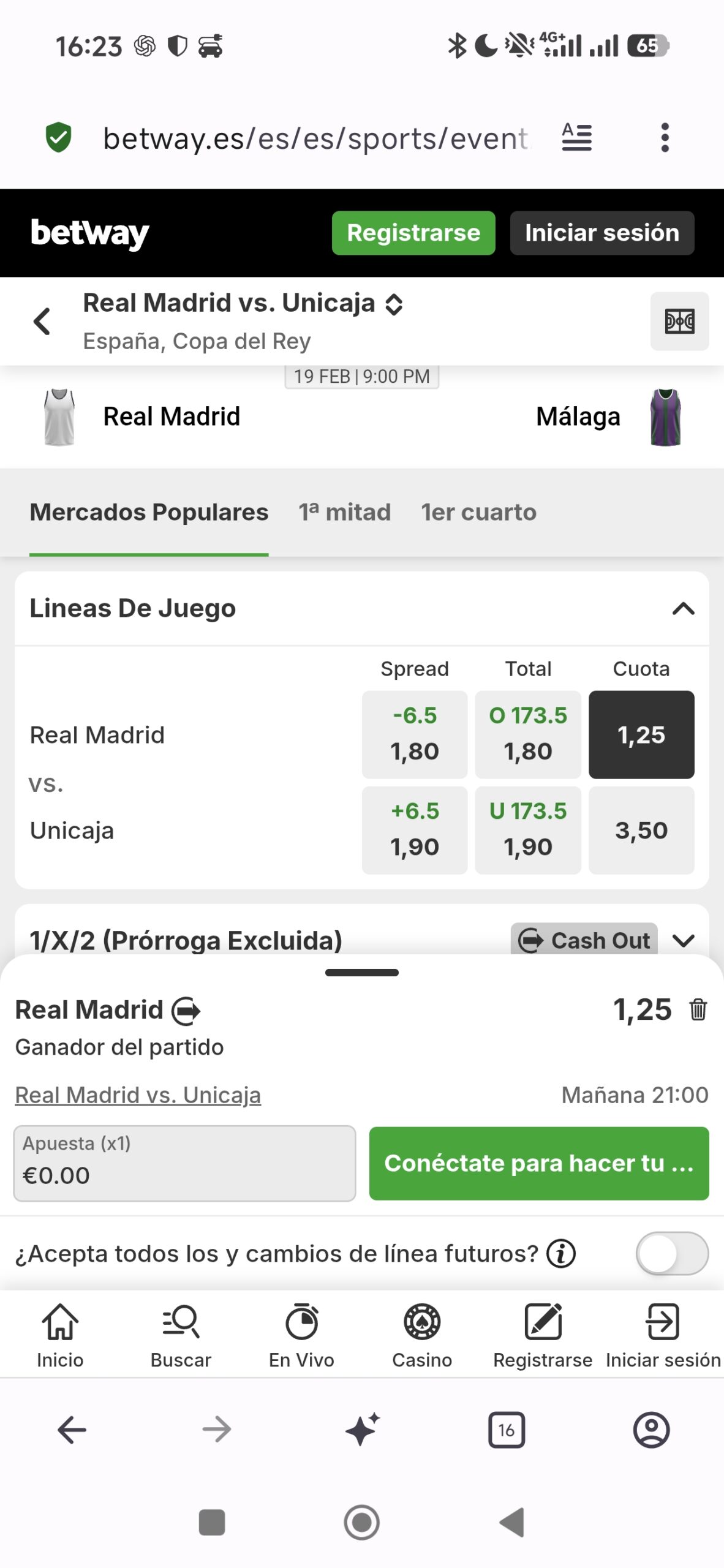Open the court view icon
The width and height of the screenshot is (724, 1568).
point(679,322)
